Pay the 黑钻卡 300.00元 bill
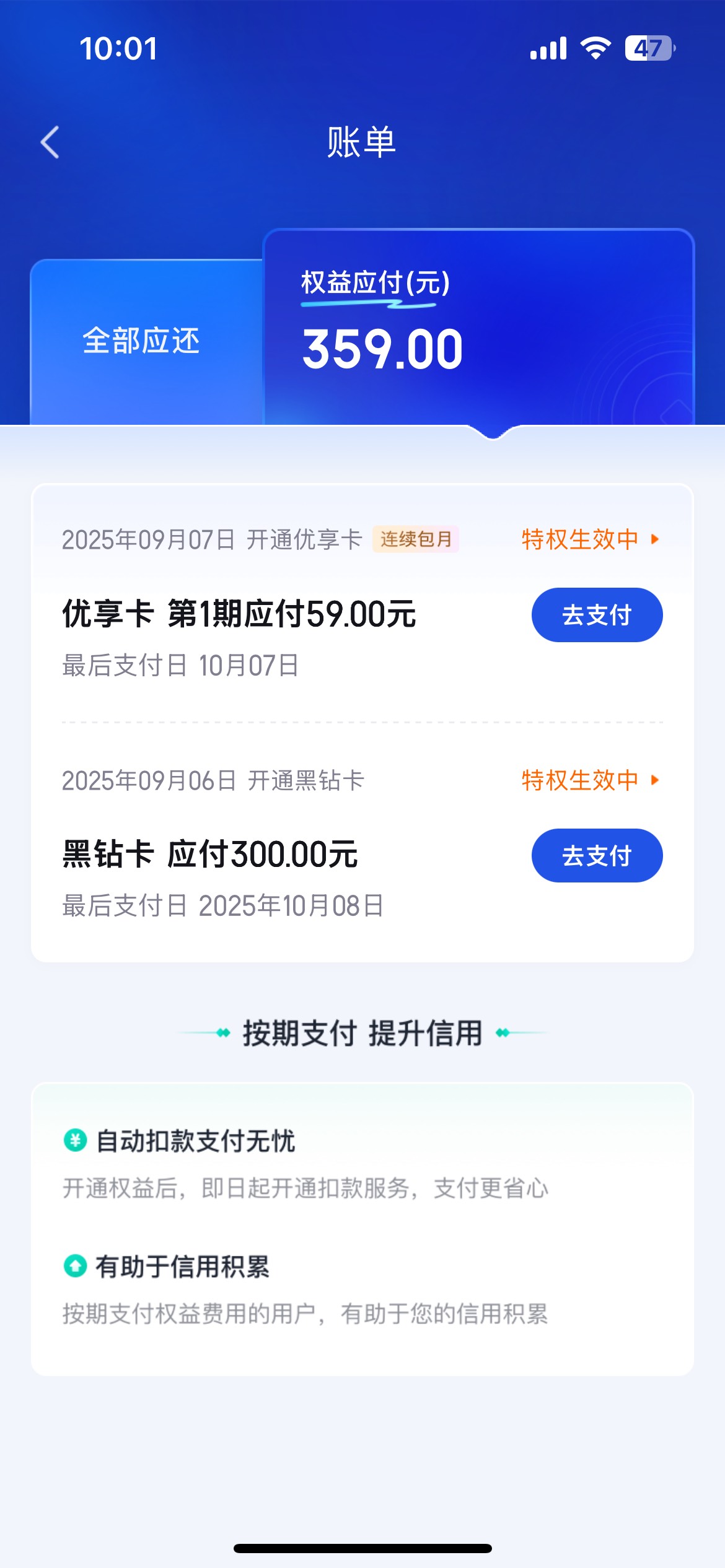The height and width of the screenshot is (1568, 725). tap(597, 855)
